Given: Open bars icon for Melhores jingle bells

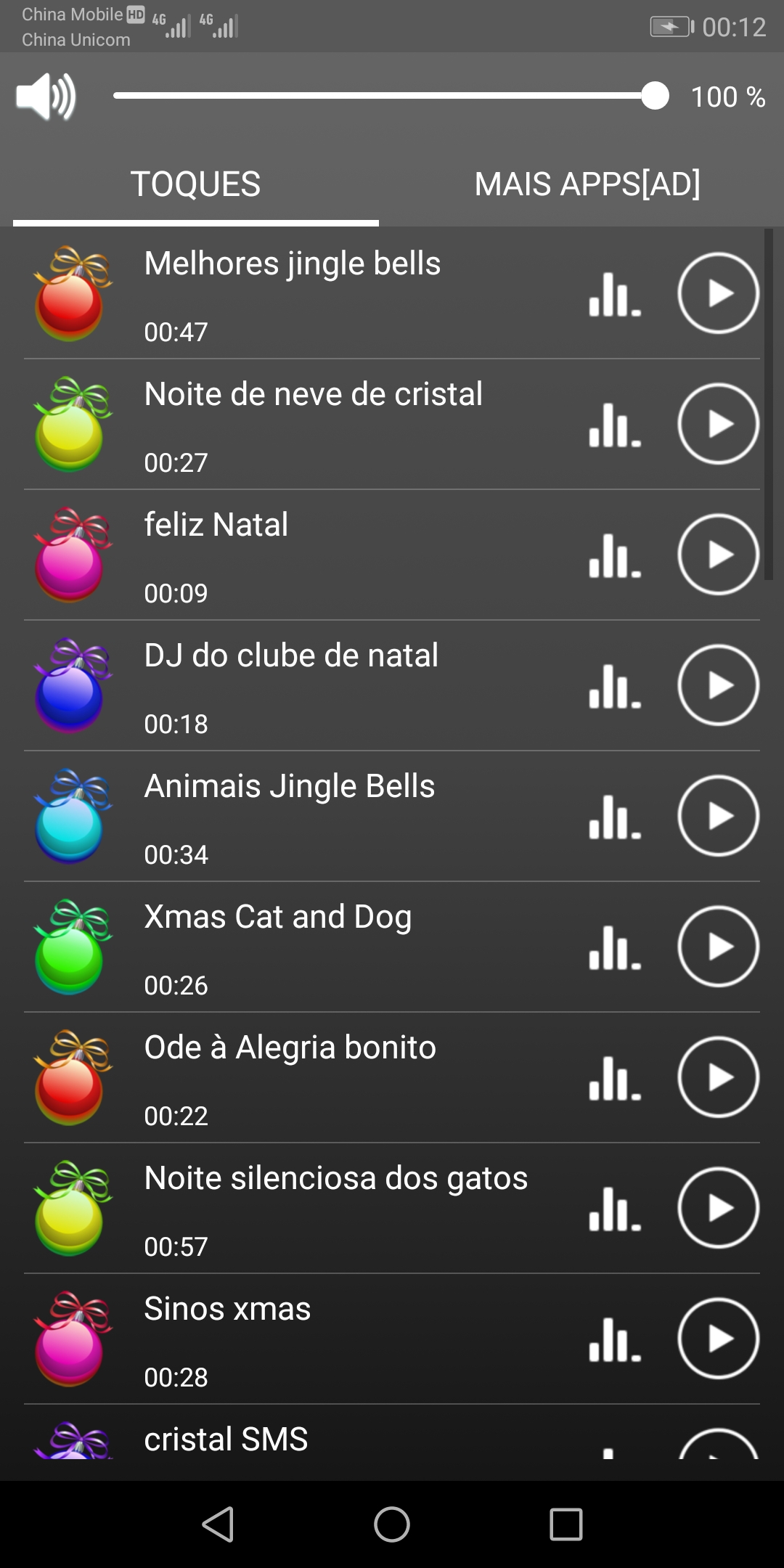Looking at the screenshot, I should [615, 294].
